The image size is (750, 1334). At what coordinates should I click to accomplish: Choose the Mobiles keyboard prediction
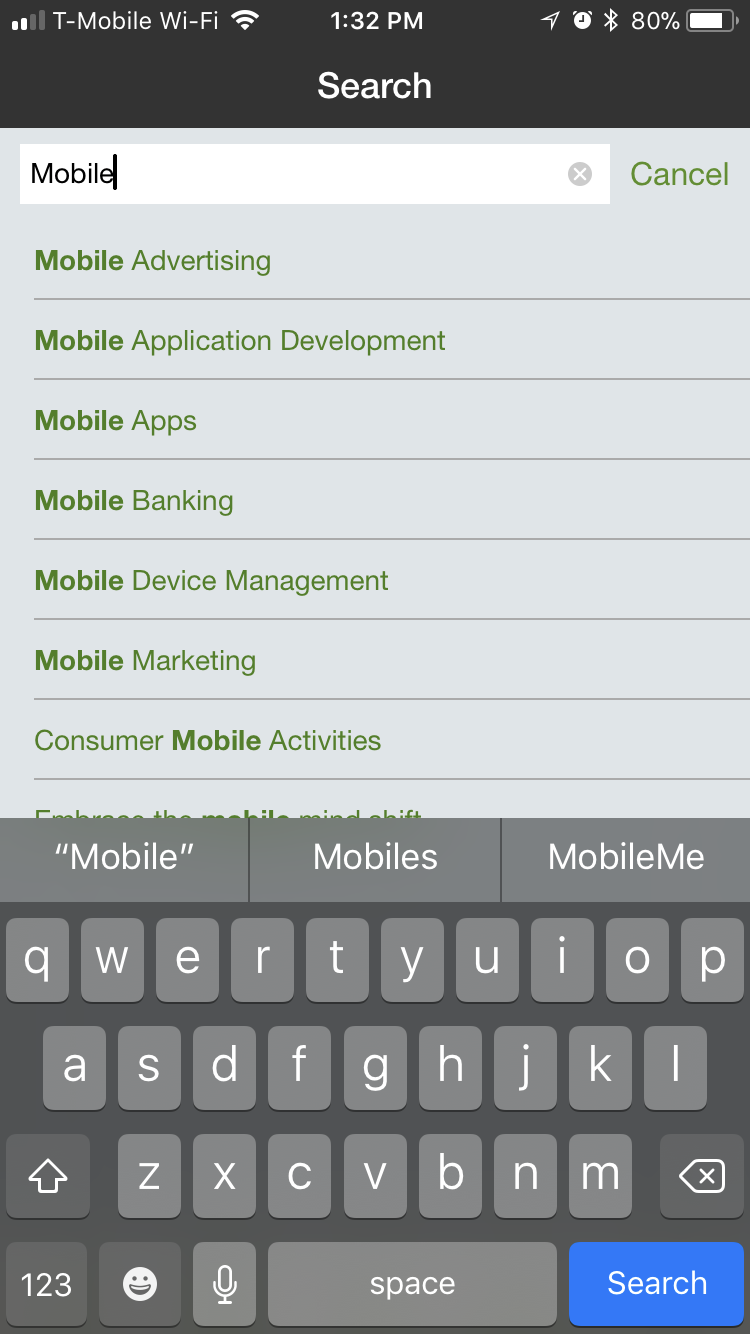click(x=375, y=857)
